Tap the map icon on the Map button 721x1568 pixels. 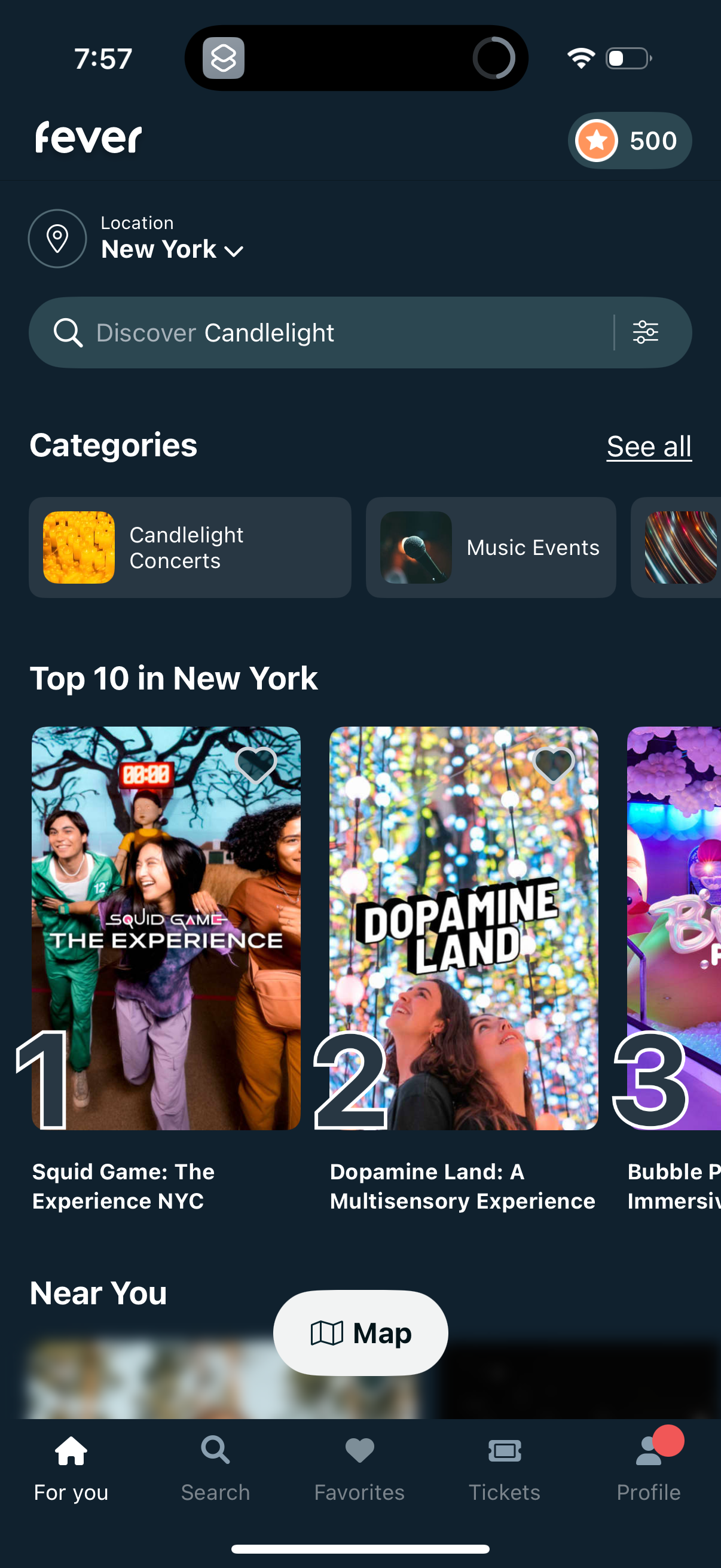pyautogui.click(x=328, y=1332)
